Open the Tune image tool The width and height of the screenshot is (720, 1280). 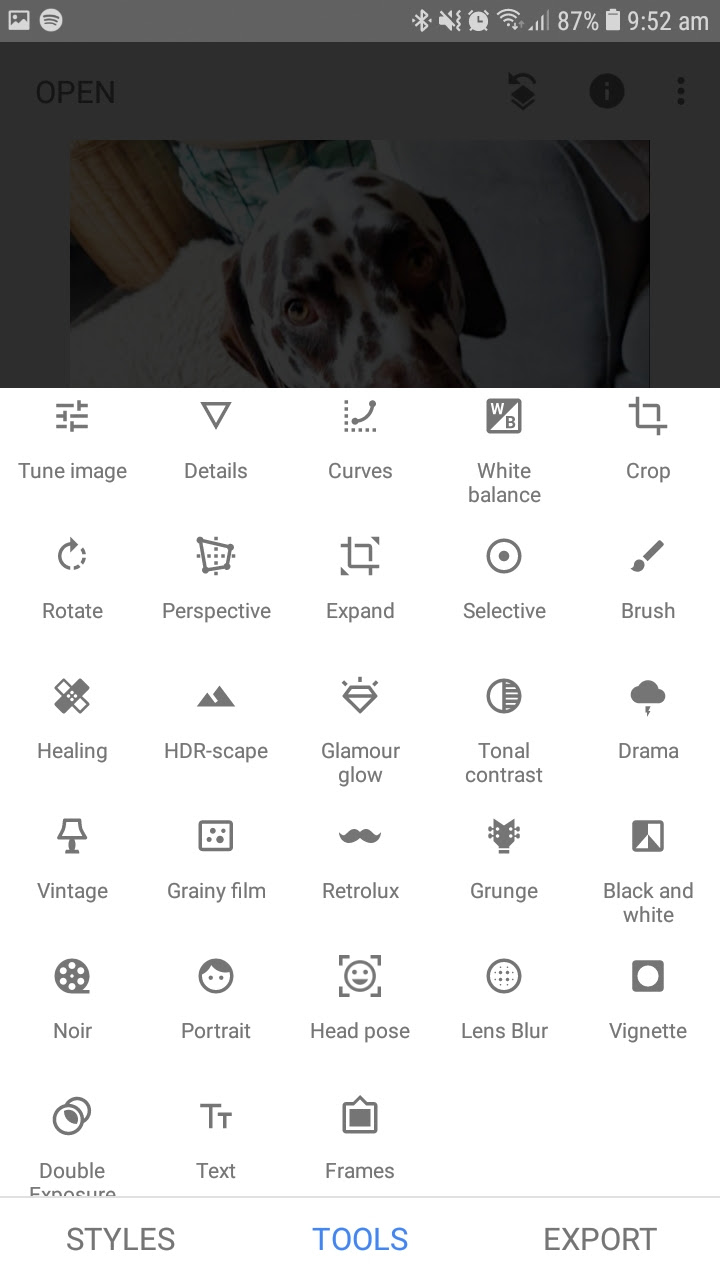(x=72, y=440)
